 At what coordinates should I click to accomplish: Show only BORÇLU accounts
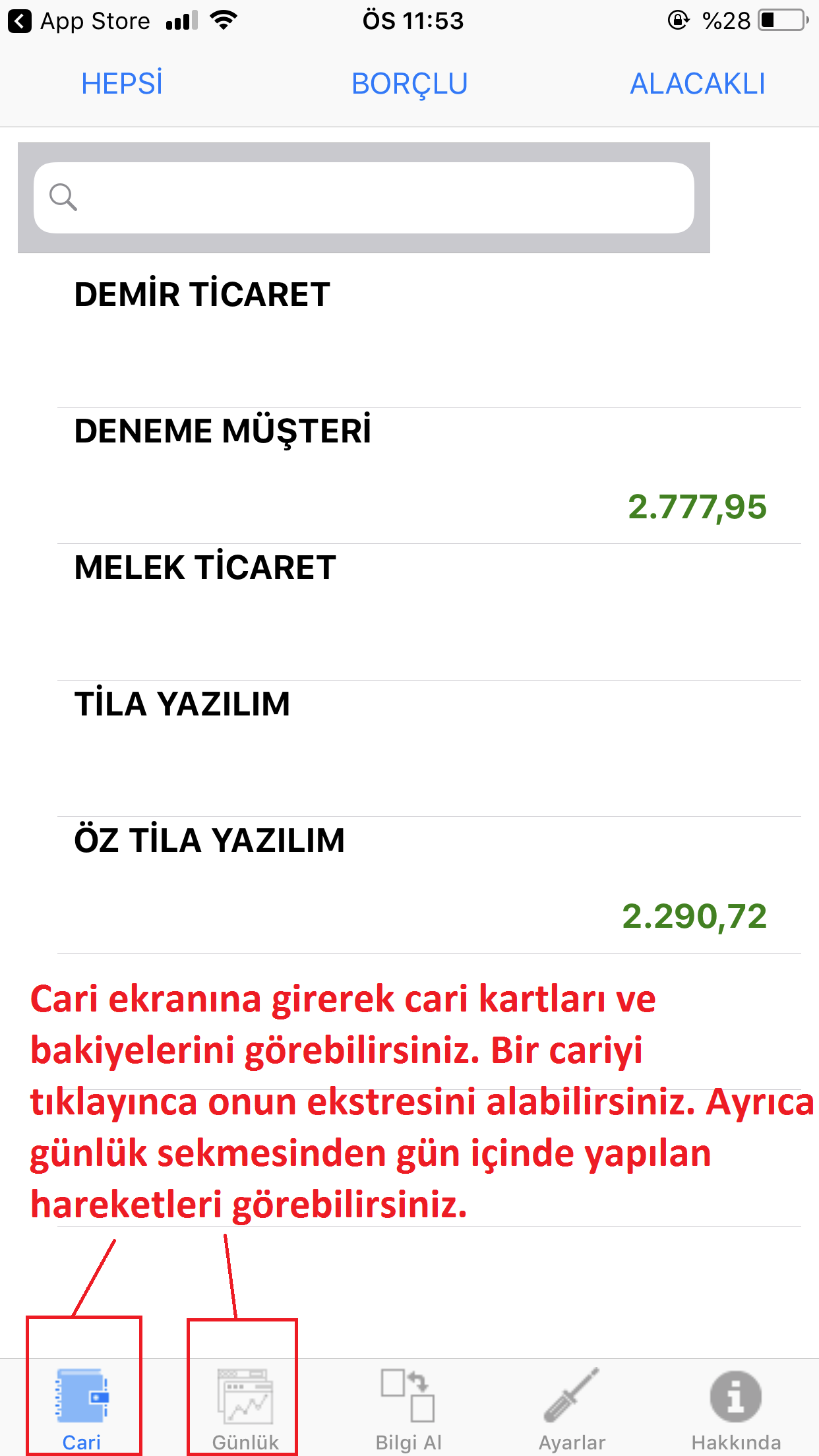pyautogui.click(x=409, y=84)
